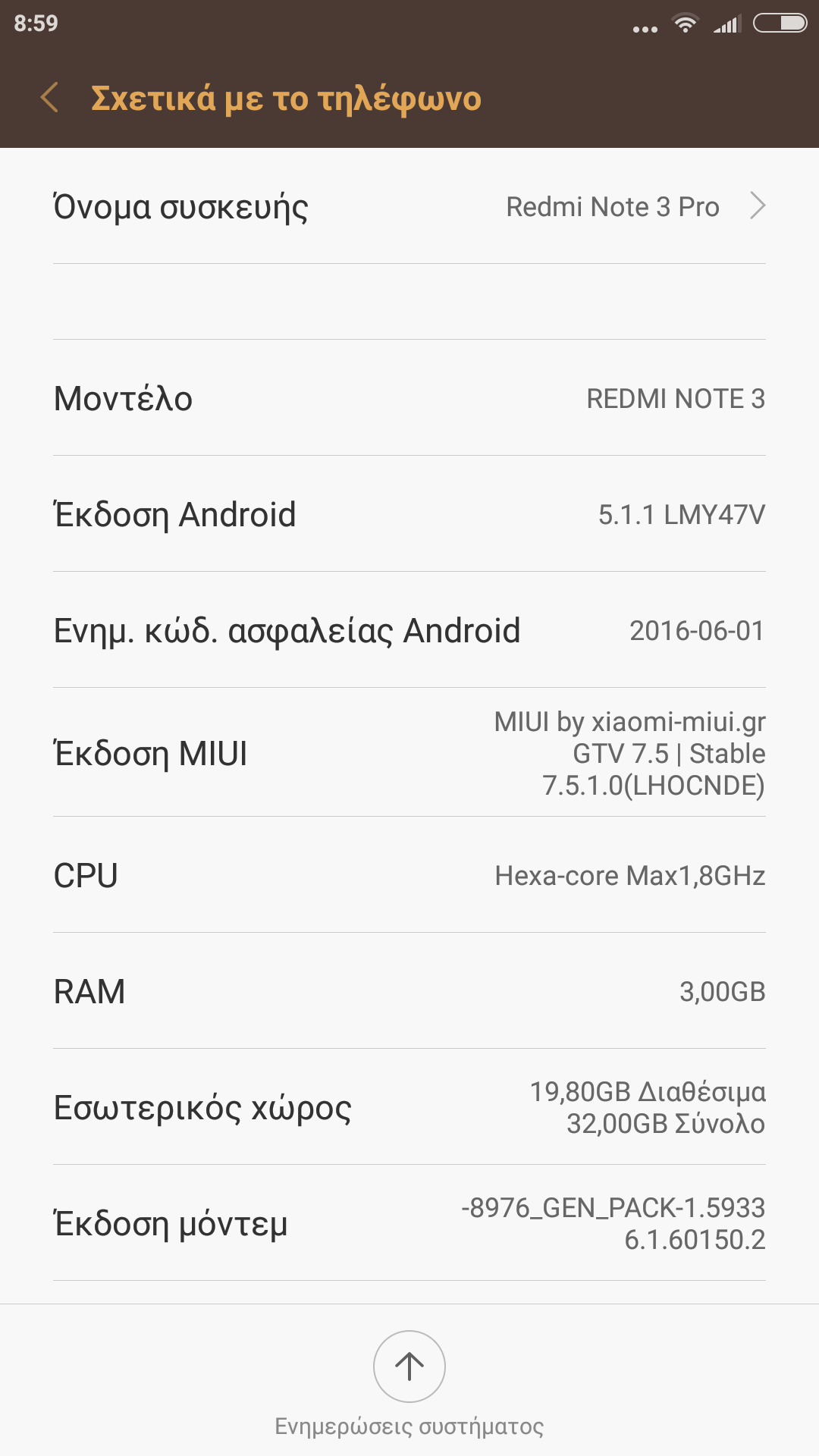Viewport: 819px width, 1456px height.
Task: Open the Όνομα συσκευής row
Action: 409,206
